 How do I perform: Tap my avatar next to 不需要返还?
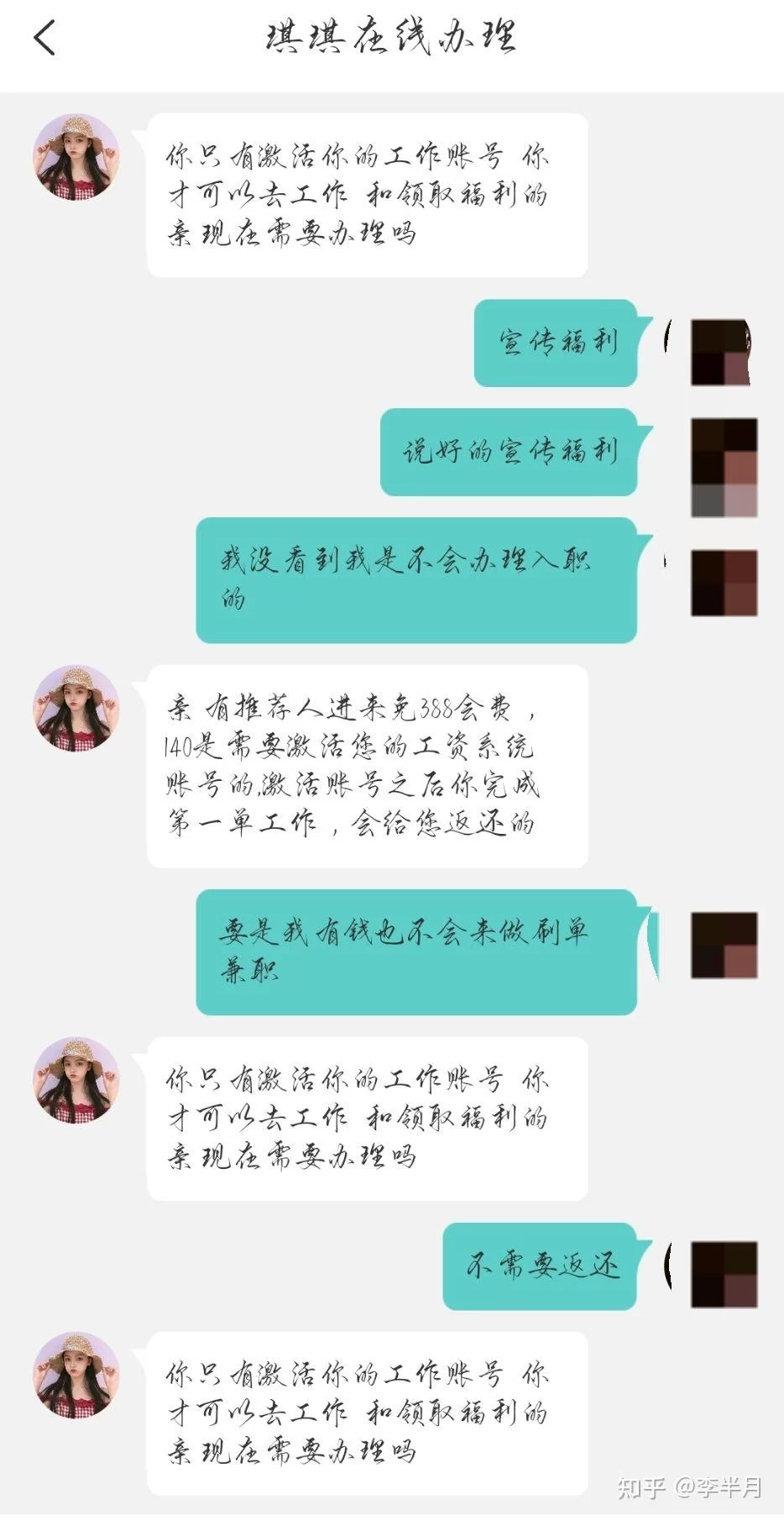pyautogui.click(x=723, y=1273)
